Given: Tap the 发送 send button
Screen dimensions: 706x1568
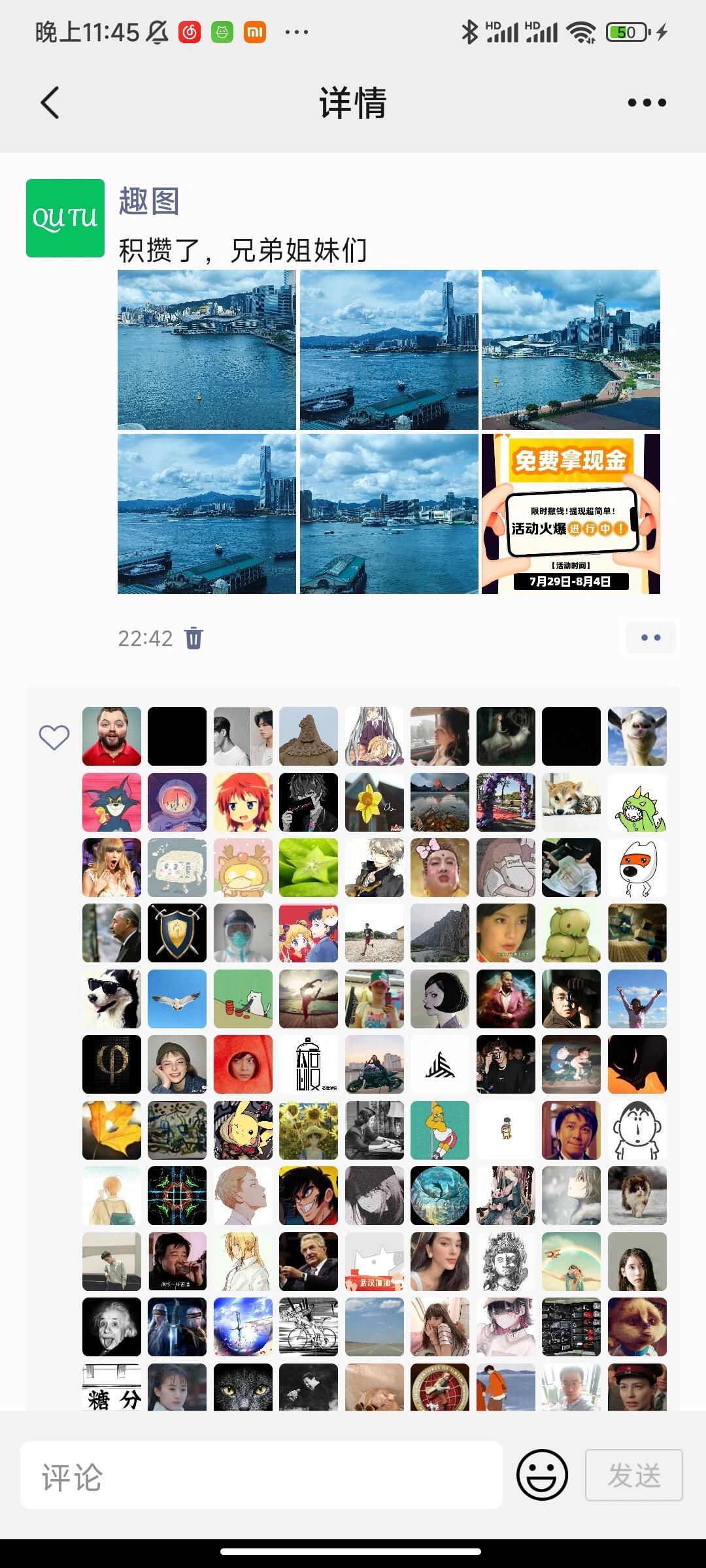Looking at the screenshot, I should (633, 1475).
